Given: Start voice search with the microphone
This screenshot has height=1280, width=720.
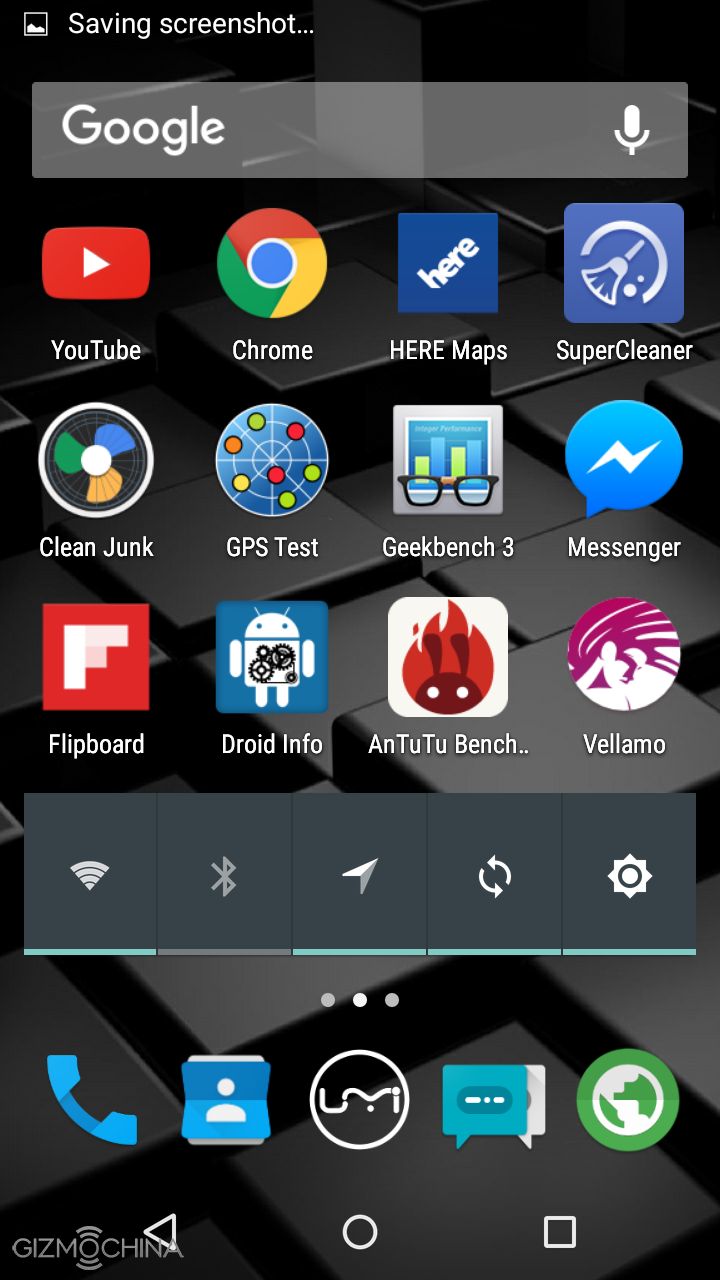Looking at the screenshot, I should click(631, 130).
